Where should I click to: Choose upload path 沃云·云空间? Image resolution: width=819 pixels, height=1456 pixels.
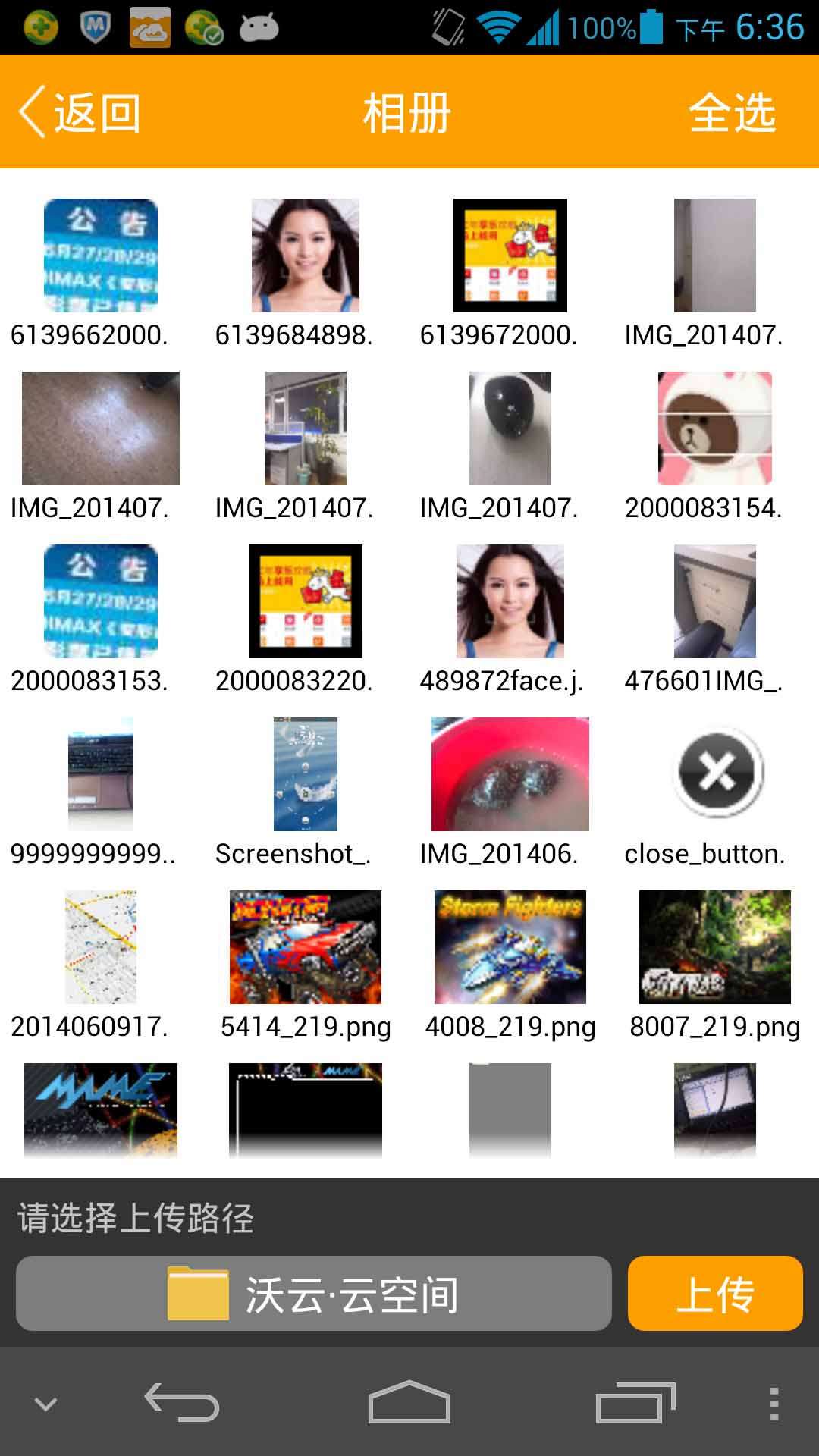pyautogui.click(x=313, y=1293)
